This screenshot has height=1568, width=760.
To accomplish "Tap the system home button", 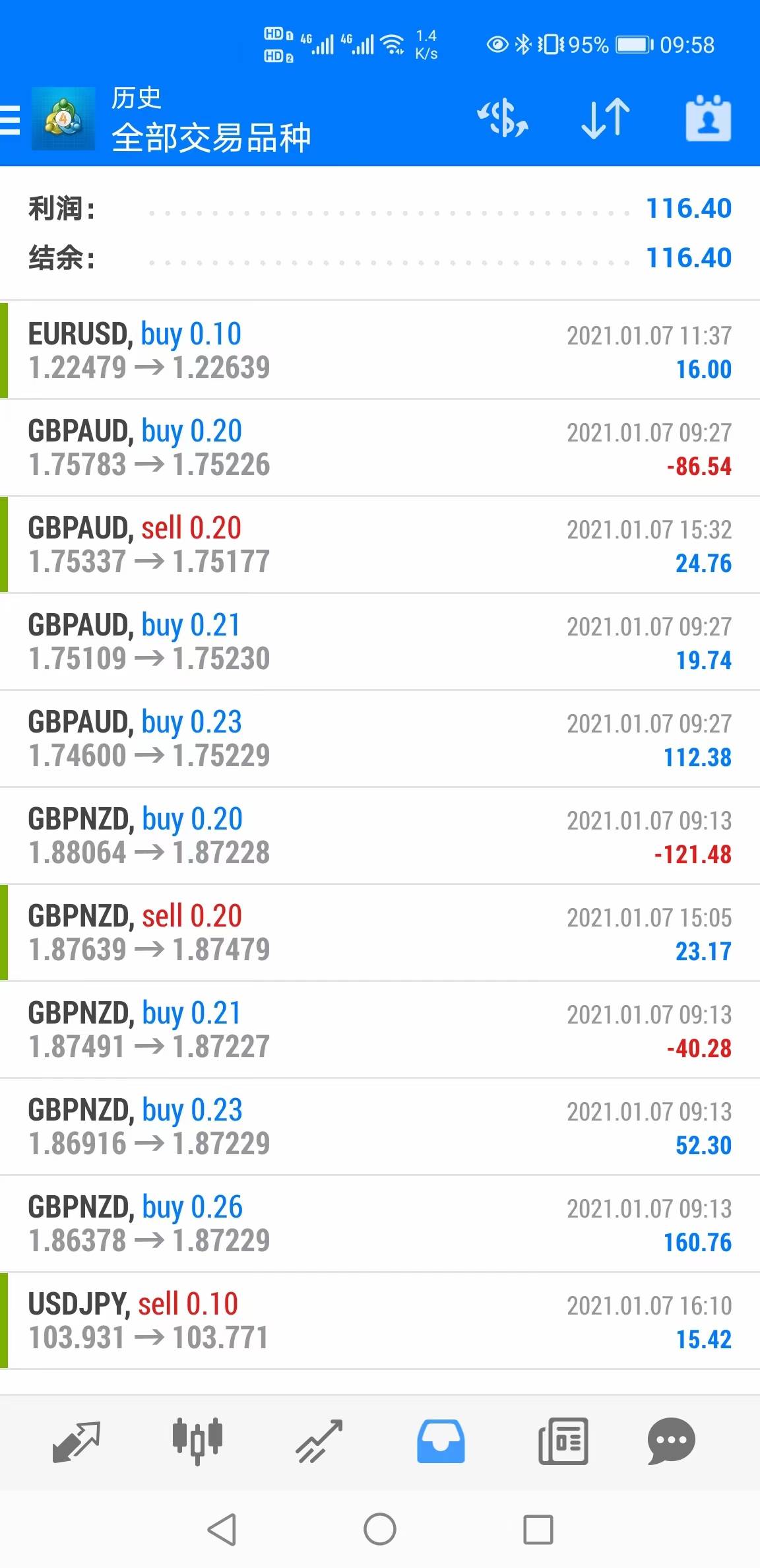I will (380, 1529).
